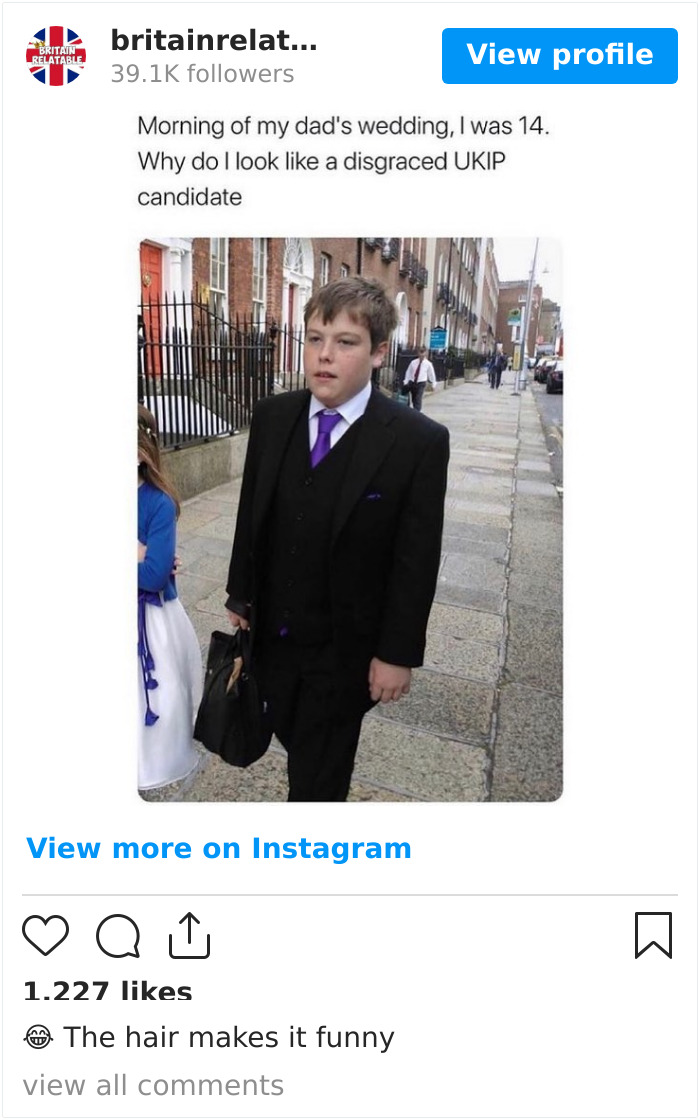The height and width of the screenshot is (1120, 700).
Task: Open the comment bubble icon
Action: 118,936
